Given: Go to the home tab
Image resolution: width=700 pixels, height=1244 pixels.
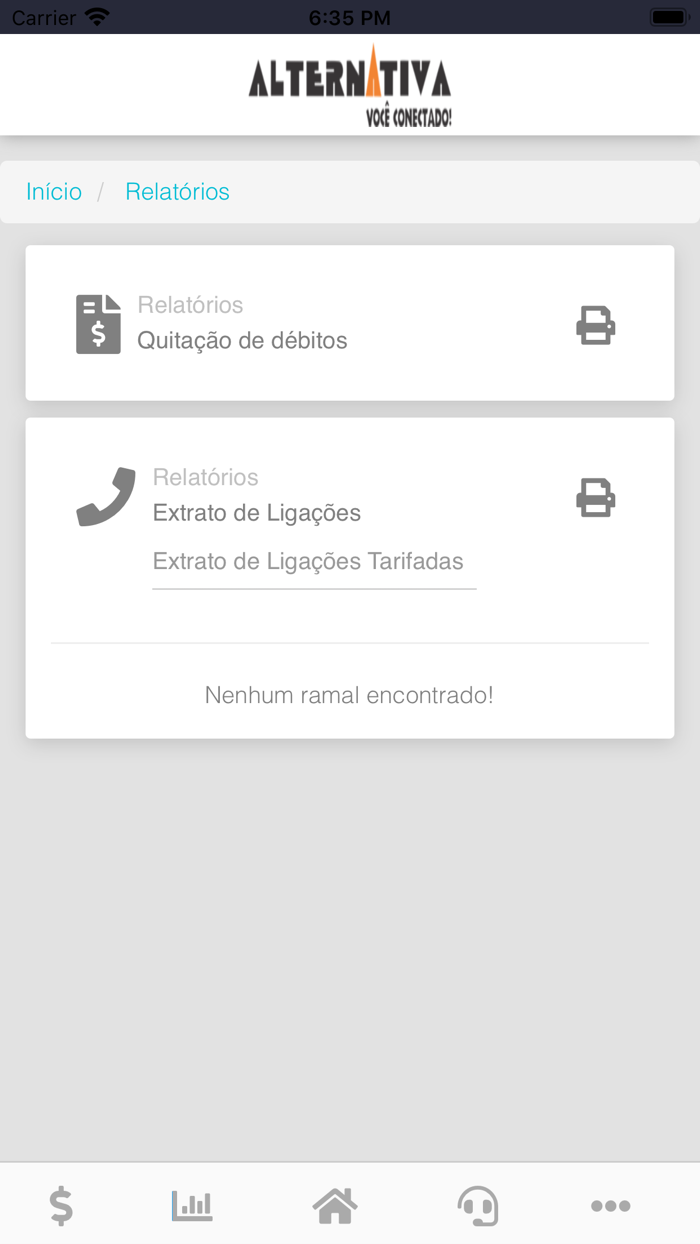Looking at the screenshot, I should point(335,1206).
